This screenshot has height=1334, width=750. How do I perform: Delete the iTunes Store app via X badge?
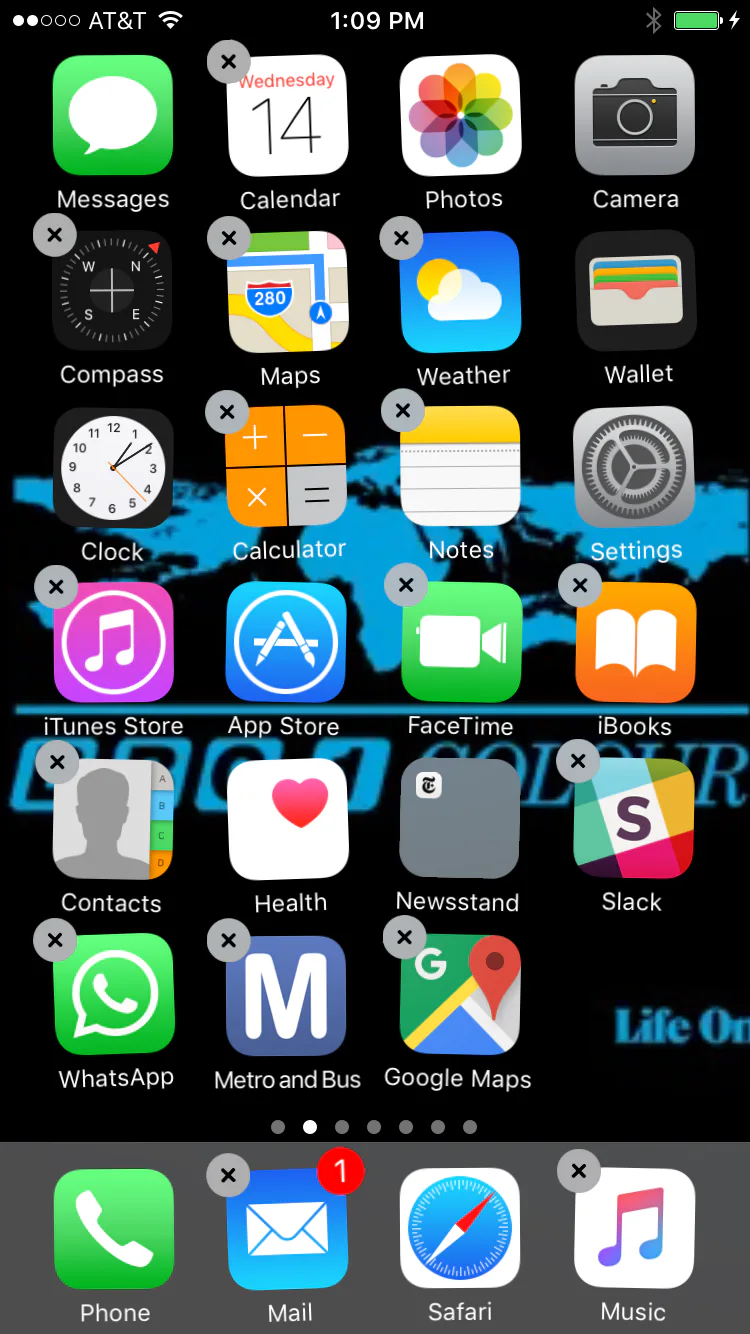tap(56, 587)
